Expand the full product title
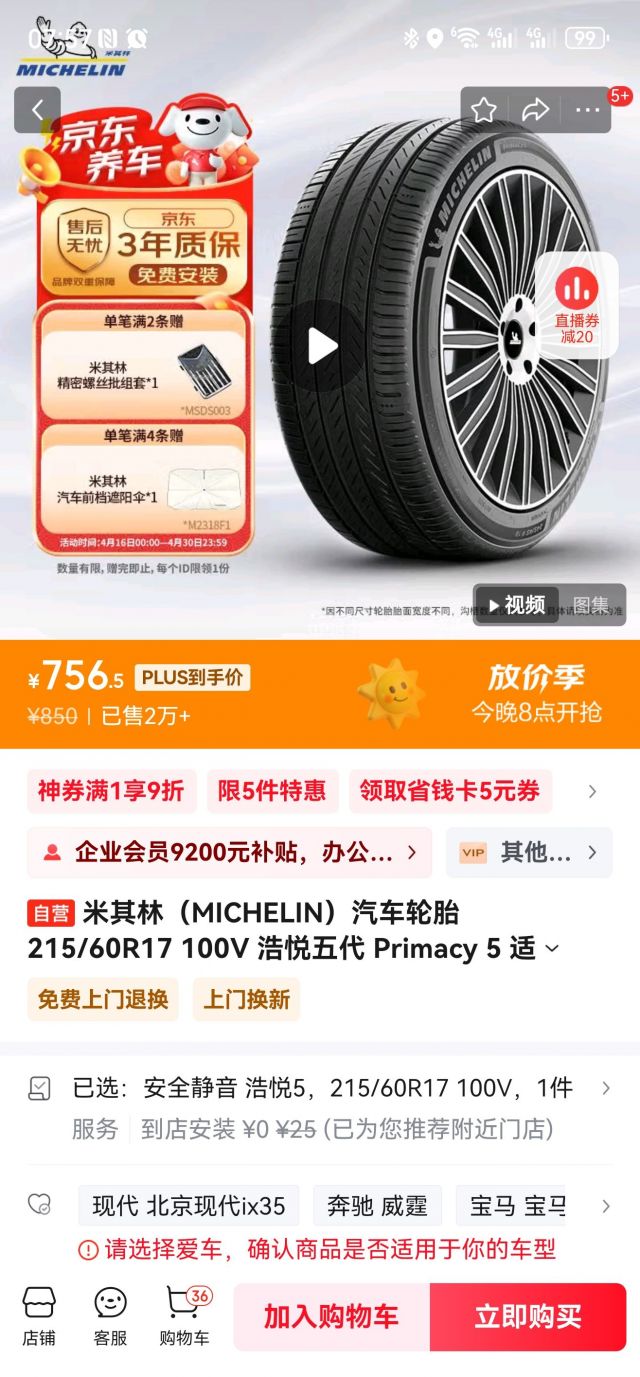The image size is (640, 1377). pyautogui.click(x=550, y=948)
